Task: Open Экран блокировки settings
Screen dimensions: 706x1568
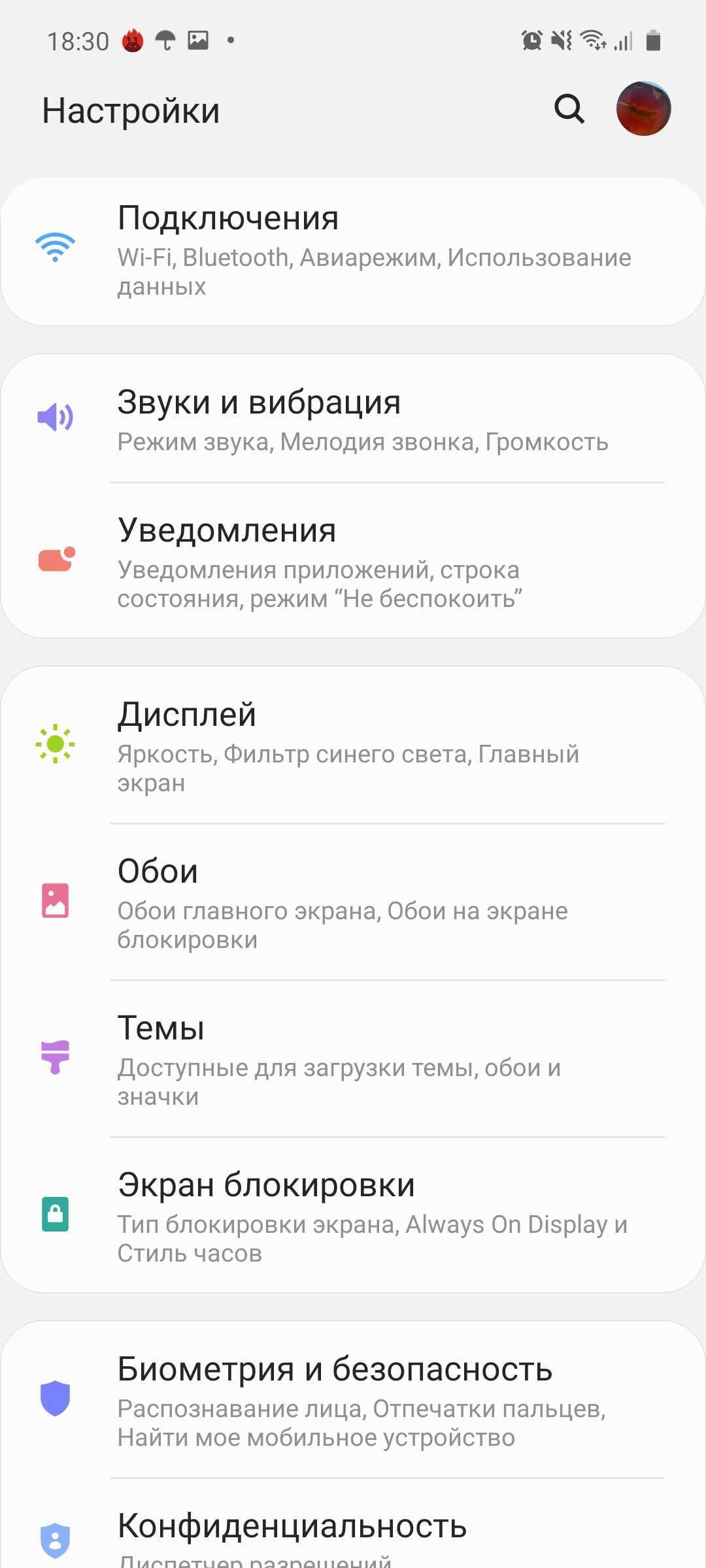Action: [353, 1215]
